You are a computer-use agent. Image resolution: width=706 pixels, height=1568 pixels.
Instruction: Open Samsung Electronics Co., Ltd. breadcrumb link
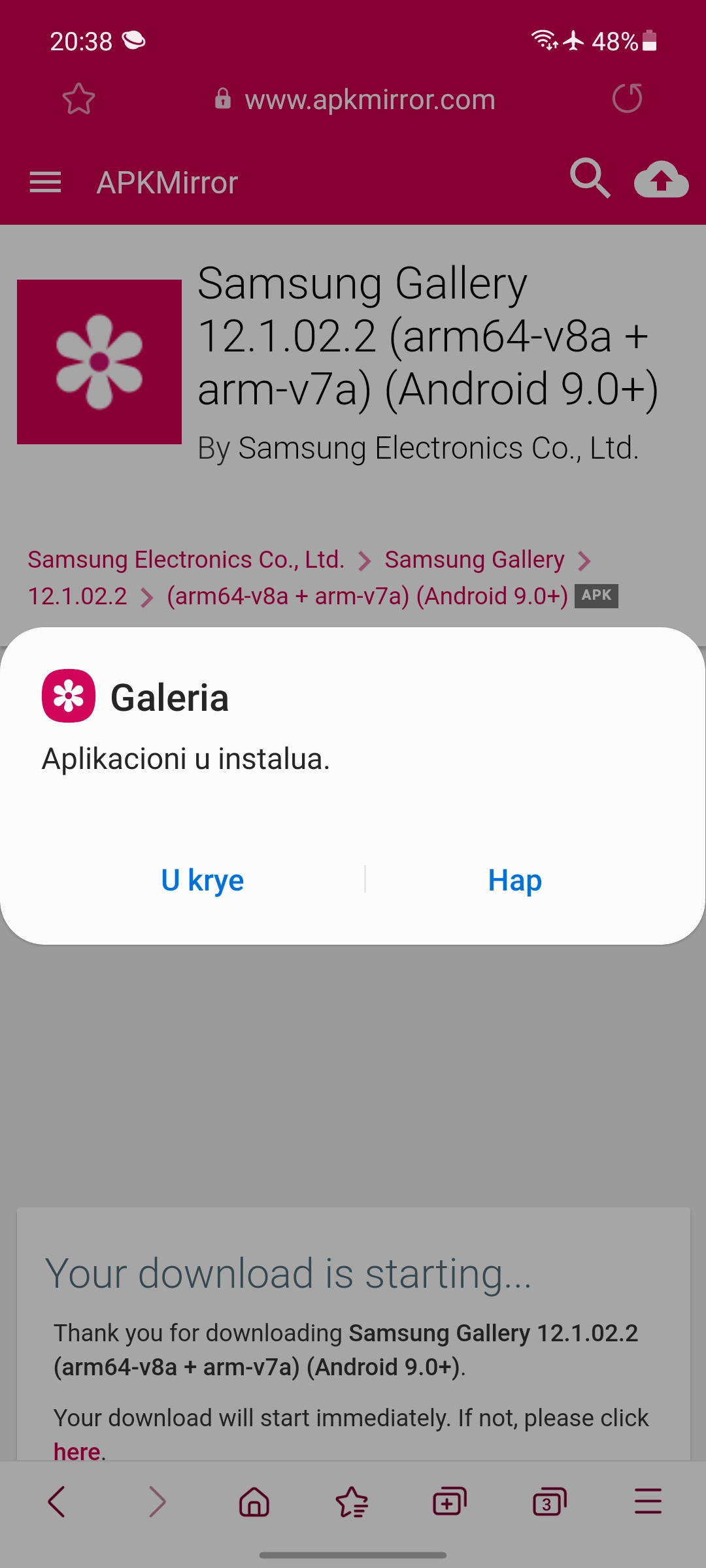(x=186, y=560)
